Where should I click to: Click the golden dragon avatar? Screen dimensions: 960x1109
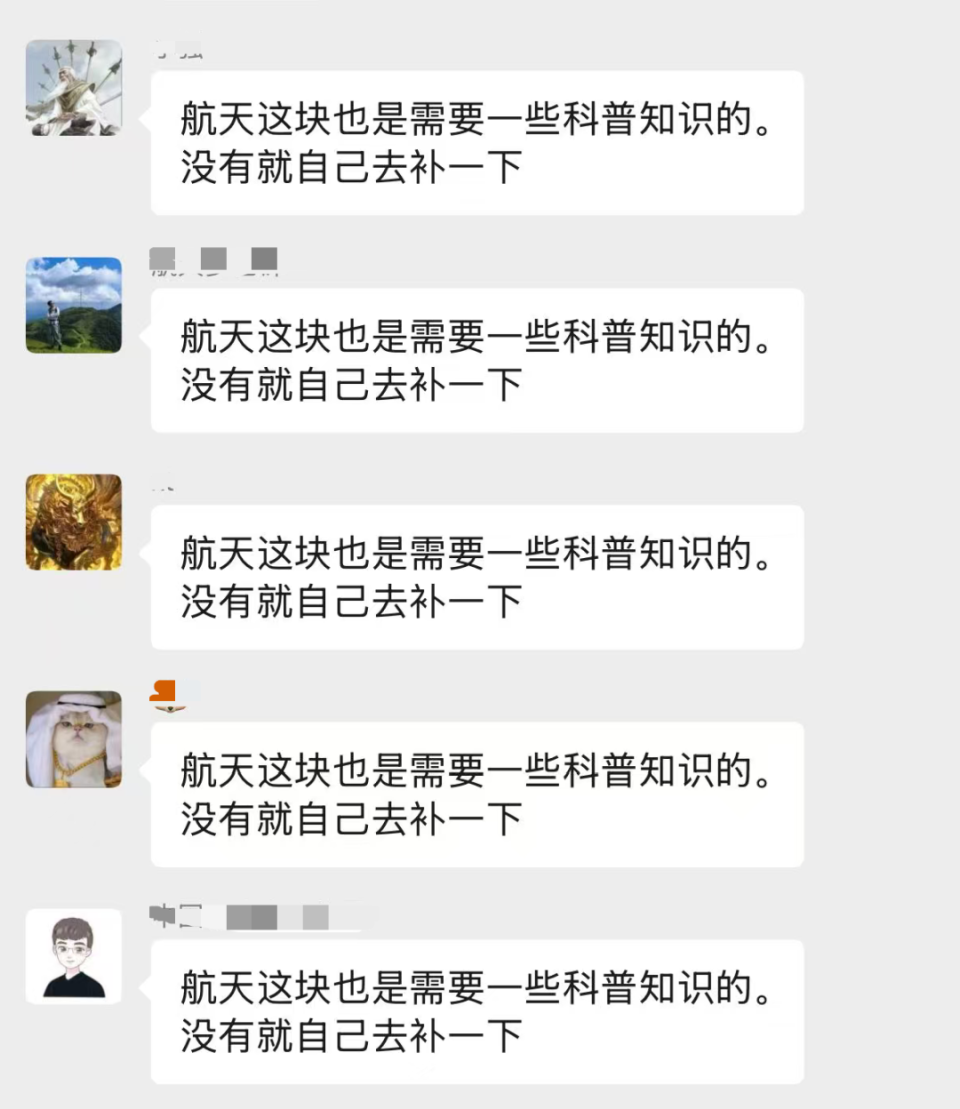(x=74, y=522)
